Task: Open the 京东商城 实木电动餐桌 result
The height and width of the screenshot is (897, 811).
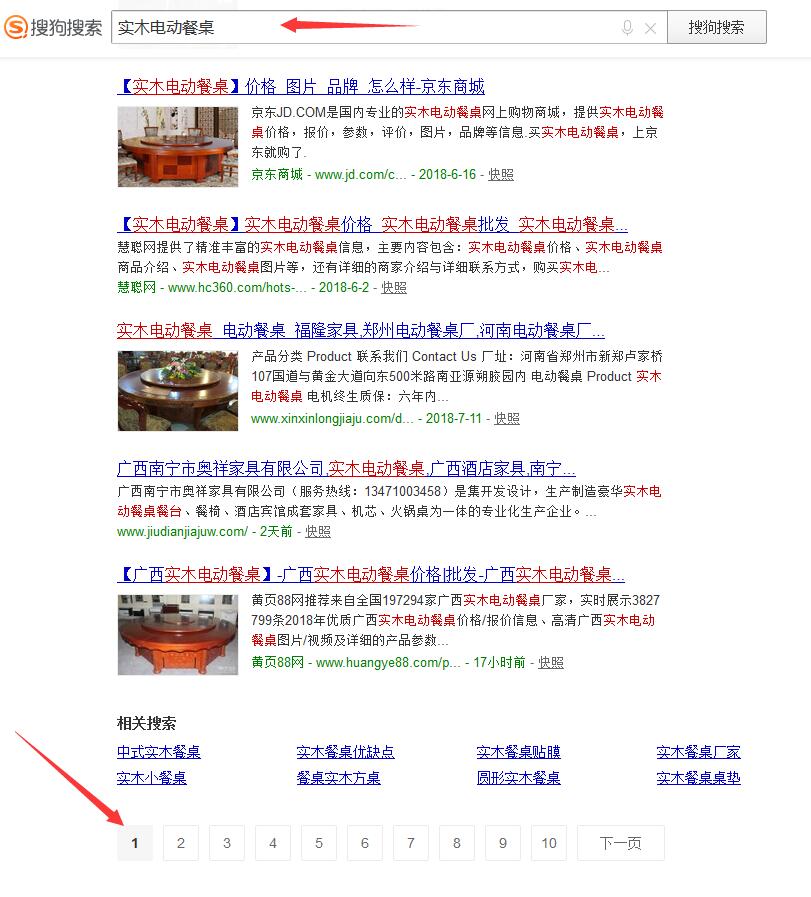Action: 301,87
